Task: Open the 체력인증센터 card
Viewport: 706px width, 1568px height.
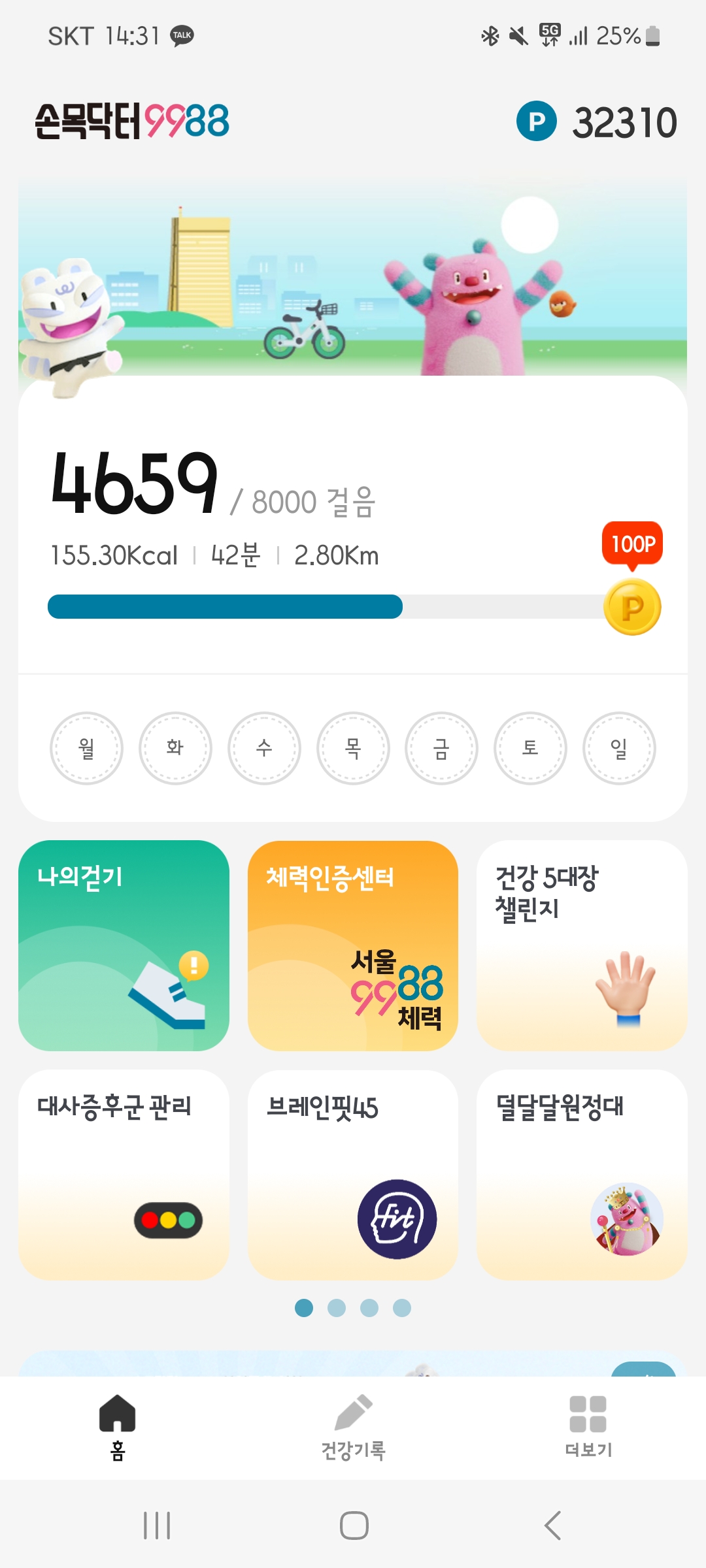Action: coord(352,945)
